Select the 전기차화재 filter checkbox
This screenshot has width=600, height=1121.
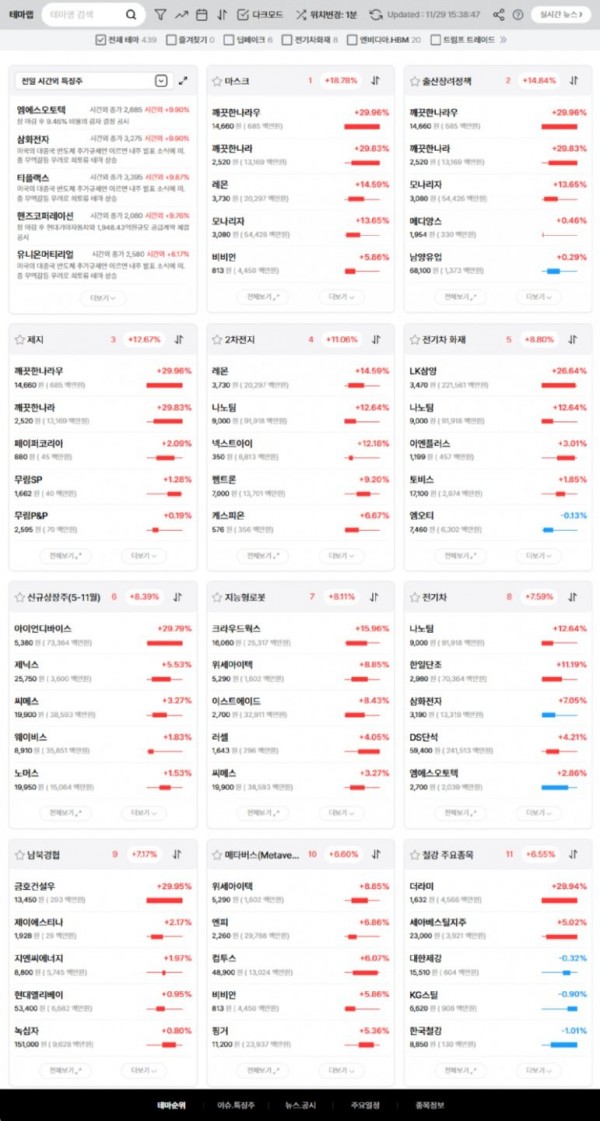click(287, 40)
